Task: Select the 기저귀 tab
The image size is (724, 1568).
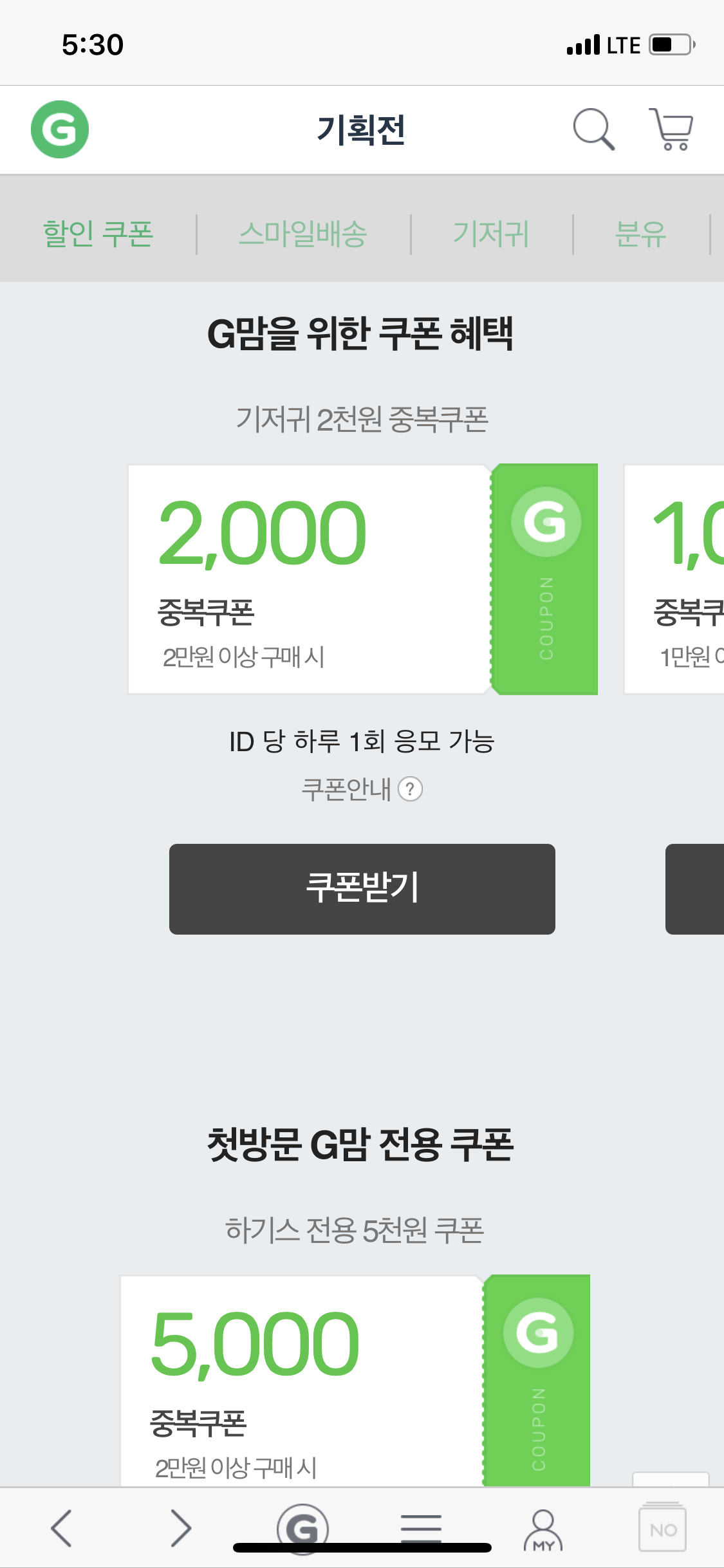Action: [491, 234]
